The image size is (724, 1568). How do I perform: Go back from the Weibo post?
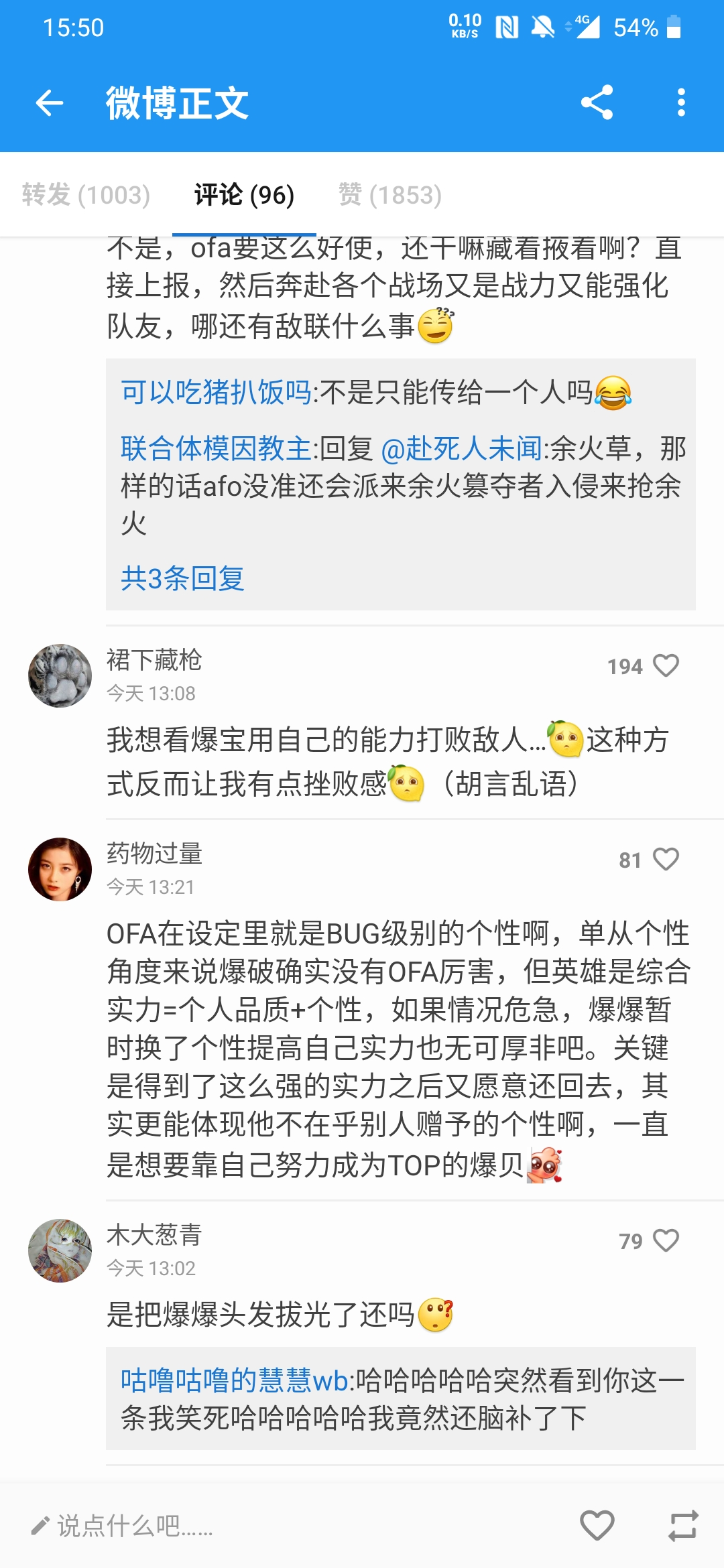pyautogui.click(x=49, y=103)
